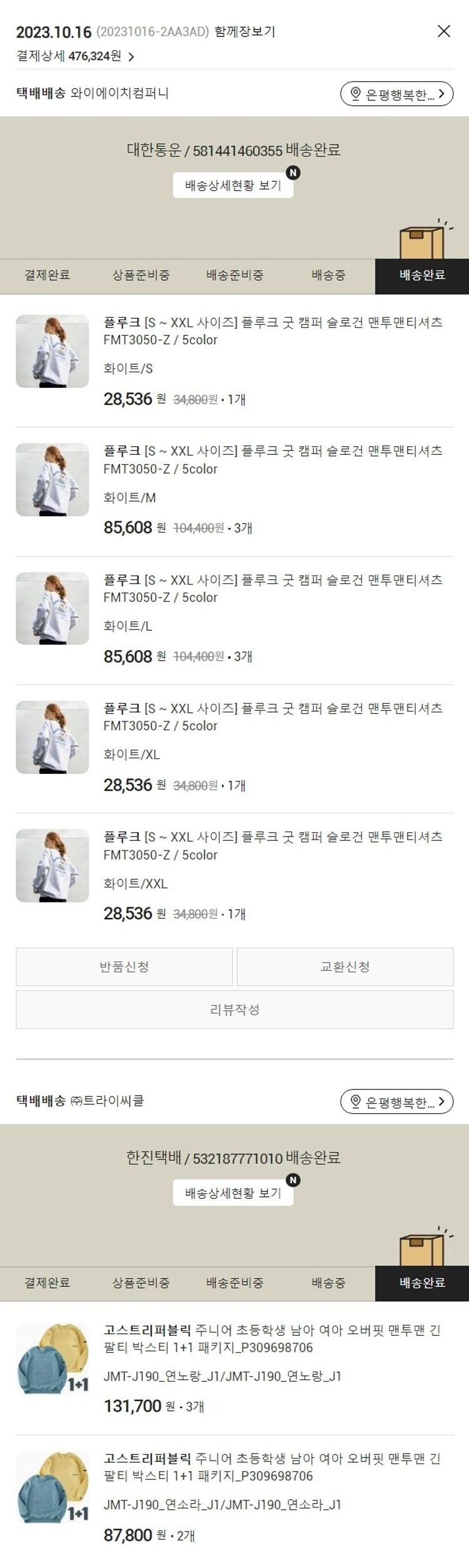This screenshot has height=1568, width=469.
Task: Request a return with 반품신청
Action: click(x=124, y=967)
